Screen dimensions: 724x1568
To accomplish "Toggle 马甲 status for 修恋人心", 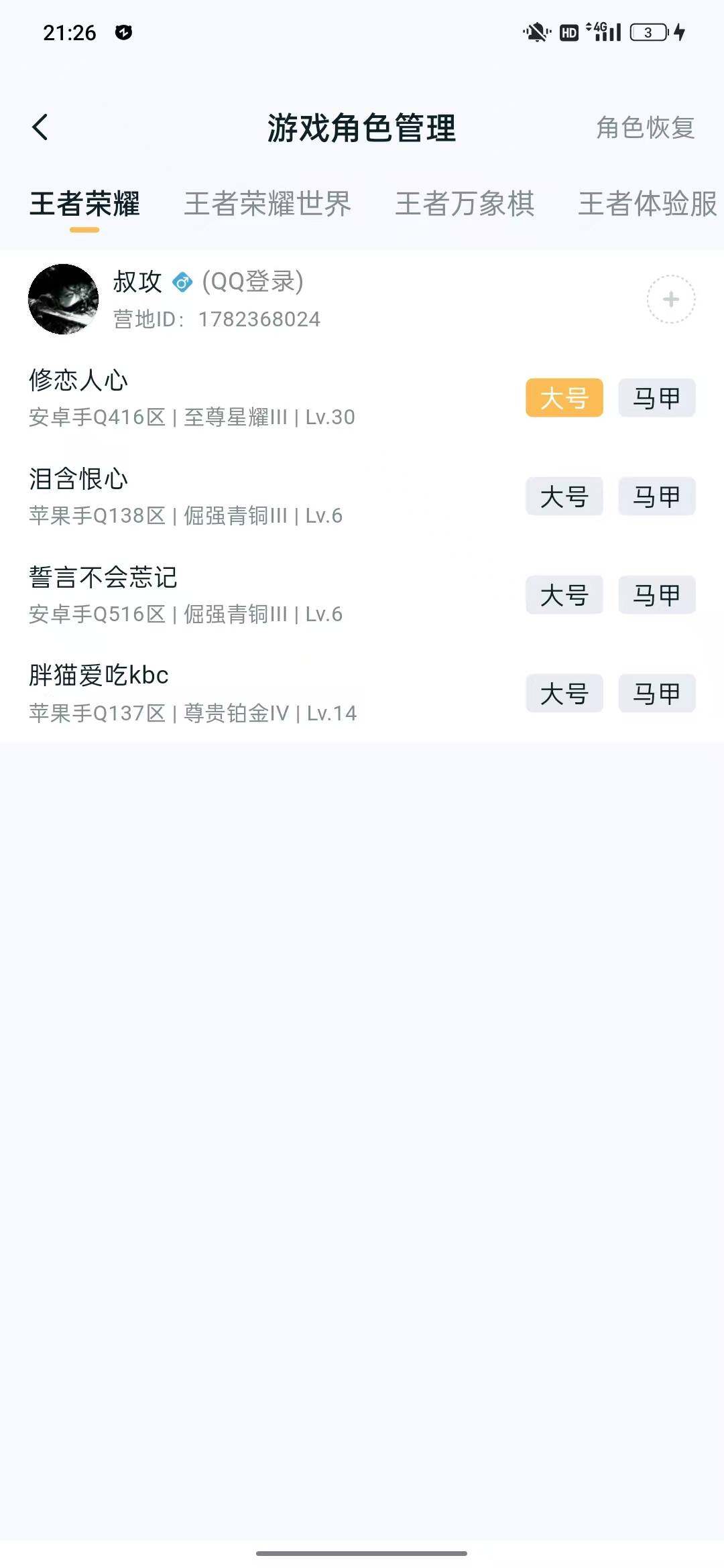I will click(x=656, y=398).
